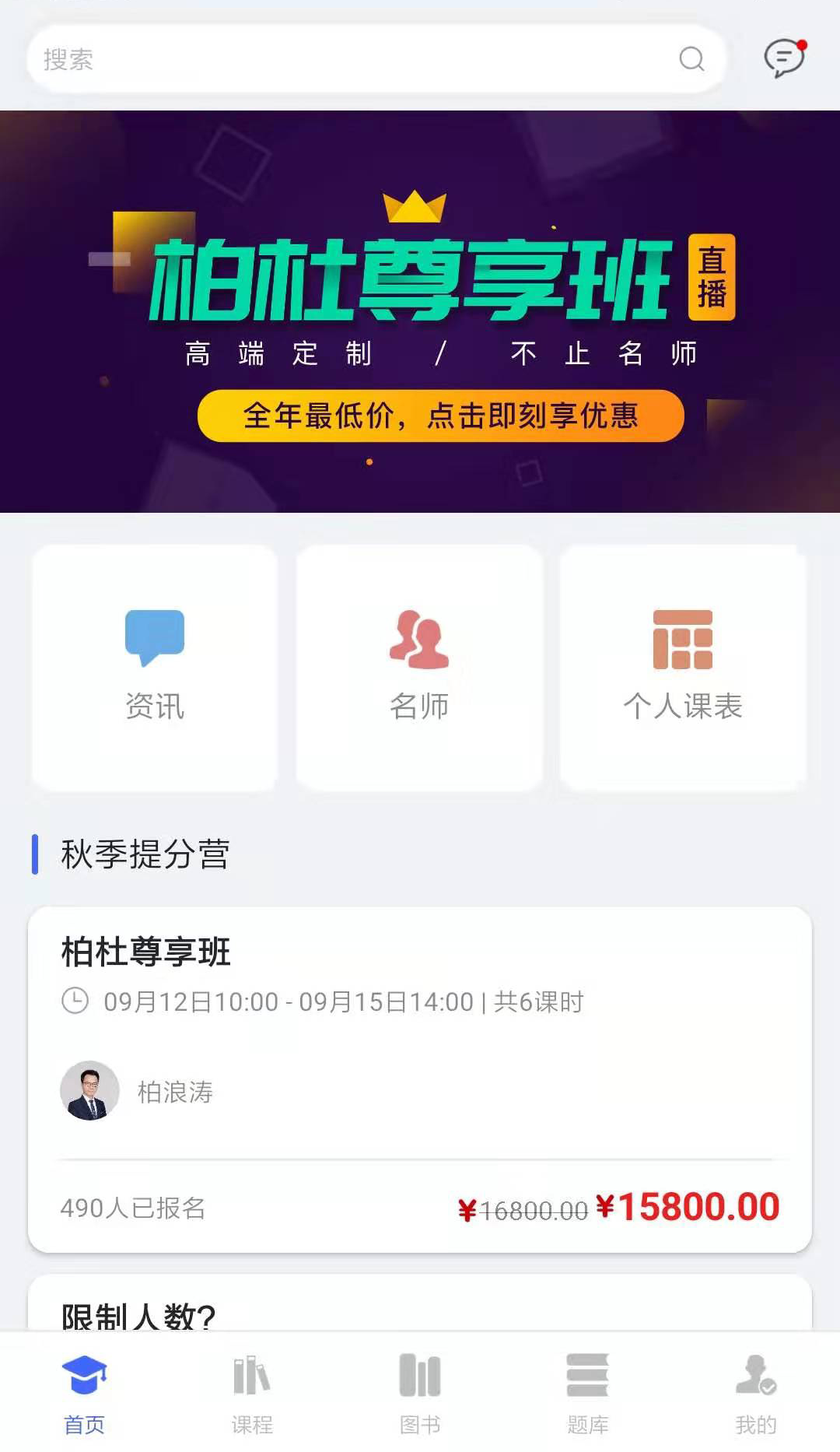The height and width of the screenshot is (1452, 840).
Task: Click the search magnifier icon
Action: click(x=691, y=58)
